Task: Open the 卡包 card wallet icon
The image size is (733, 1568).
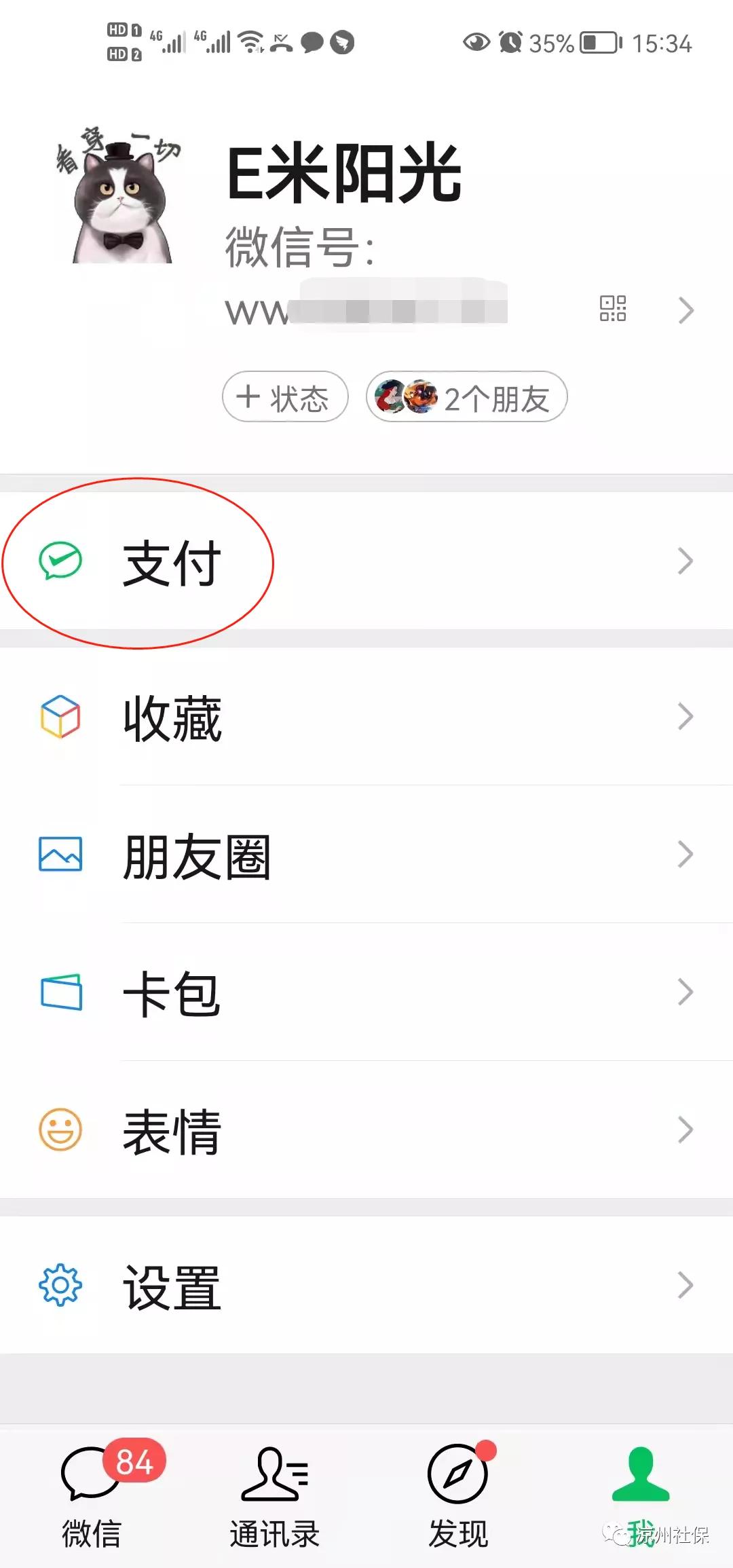Action: click(60, 992)
